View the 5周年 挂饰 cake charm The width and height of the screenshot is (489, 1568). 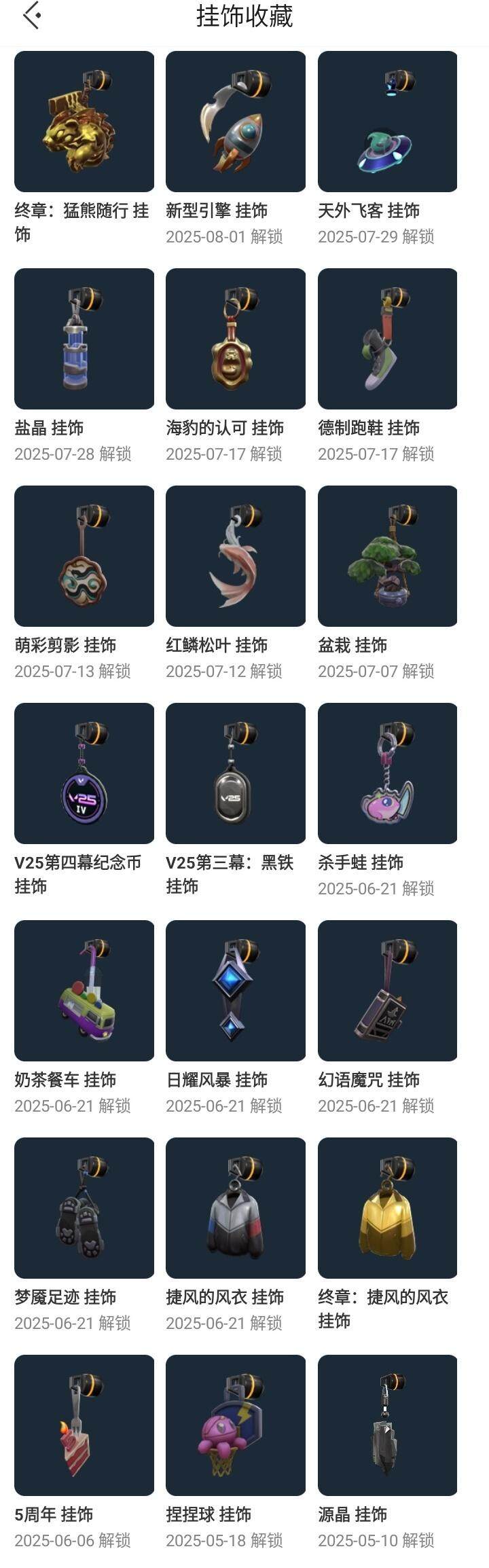84,1425
